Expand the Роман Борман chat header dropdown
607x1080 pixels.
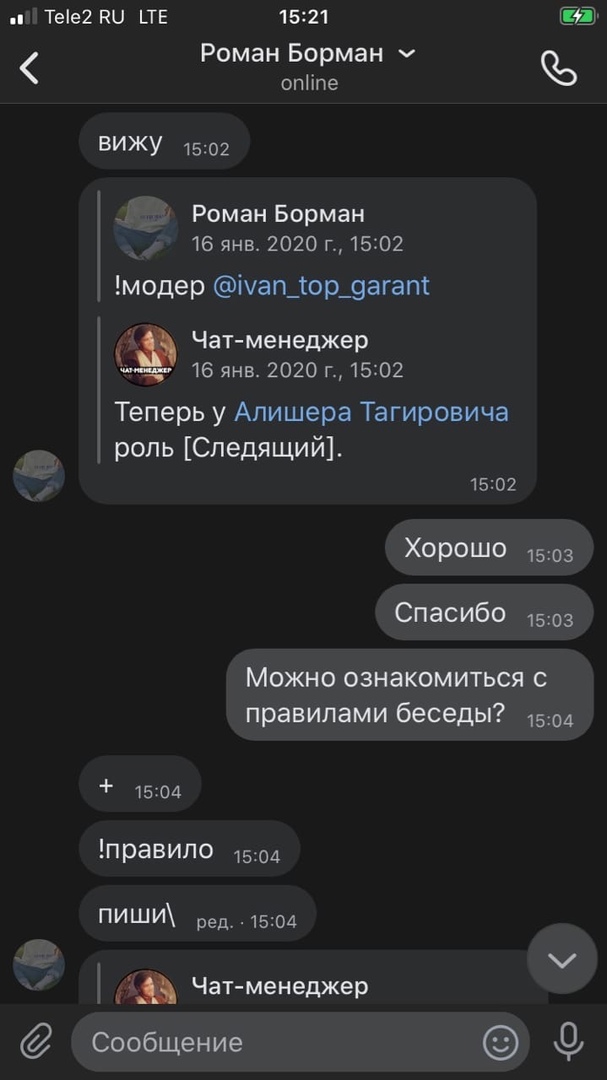coord(407,54)
